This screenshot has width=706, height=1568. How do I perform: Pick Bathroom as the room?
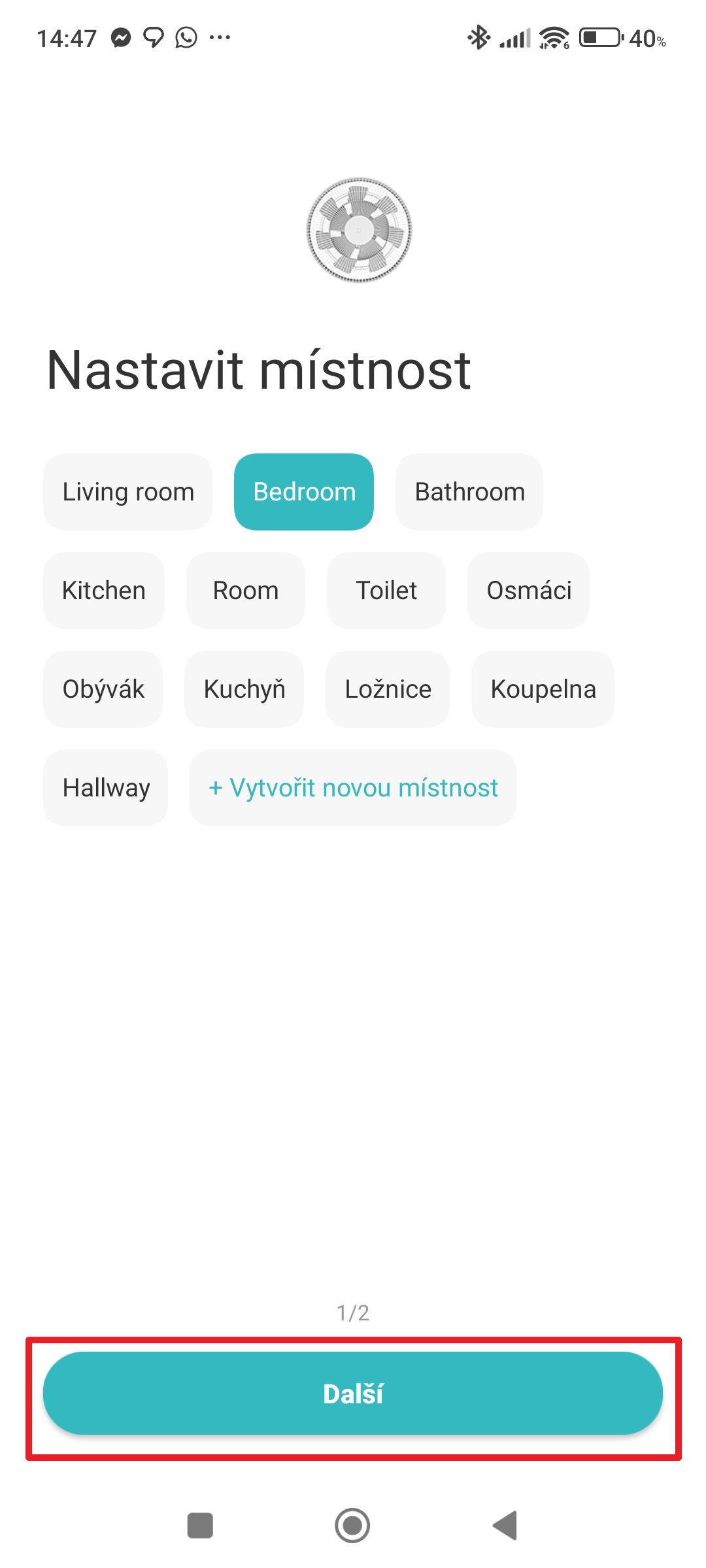pyautogui.click(x=469, y=492)
